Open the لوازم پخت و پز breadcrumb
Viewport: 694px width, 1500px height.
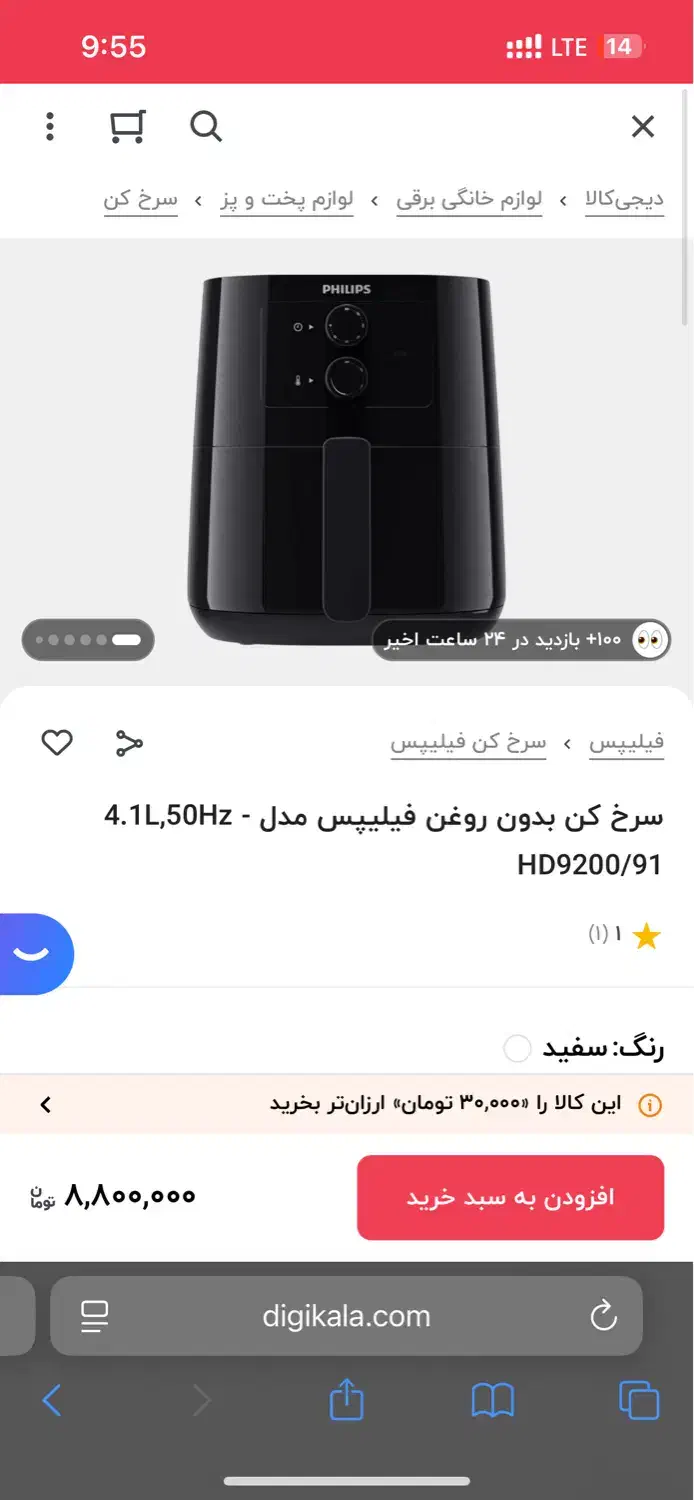(287, 199)
